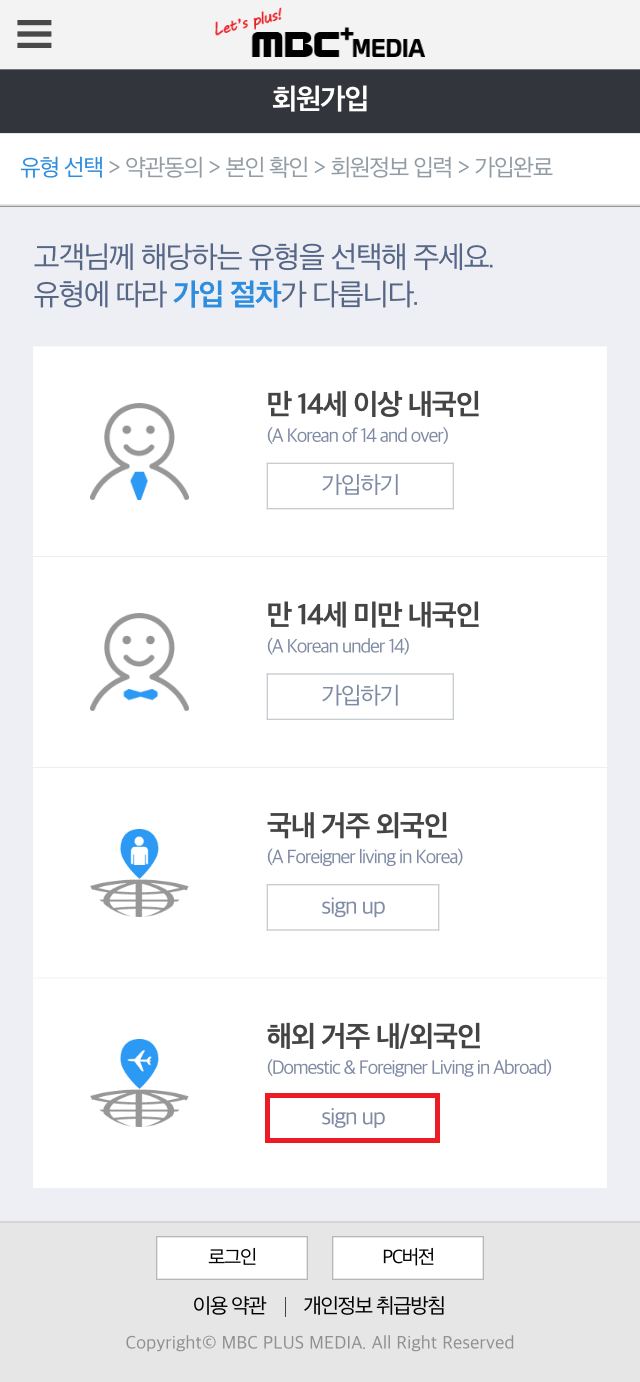Tap 가입하기 for 만 14세 미만 내국인

point(360,696)
